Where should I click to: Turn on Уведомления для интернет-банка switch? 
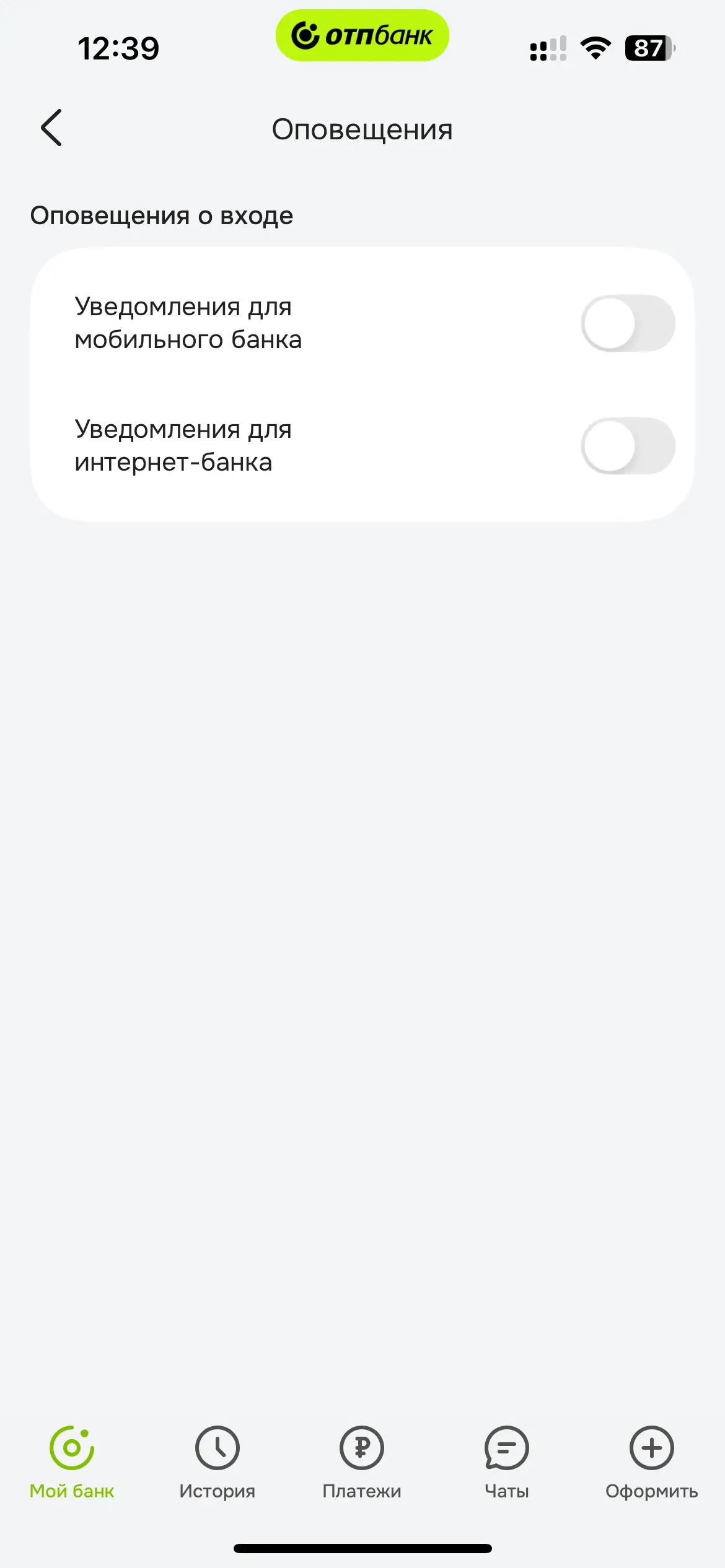[628, 446]
